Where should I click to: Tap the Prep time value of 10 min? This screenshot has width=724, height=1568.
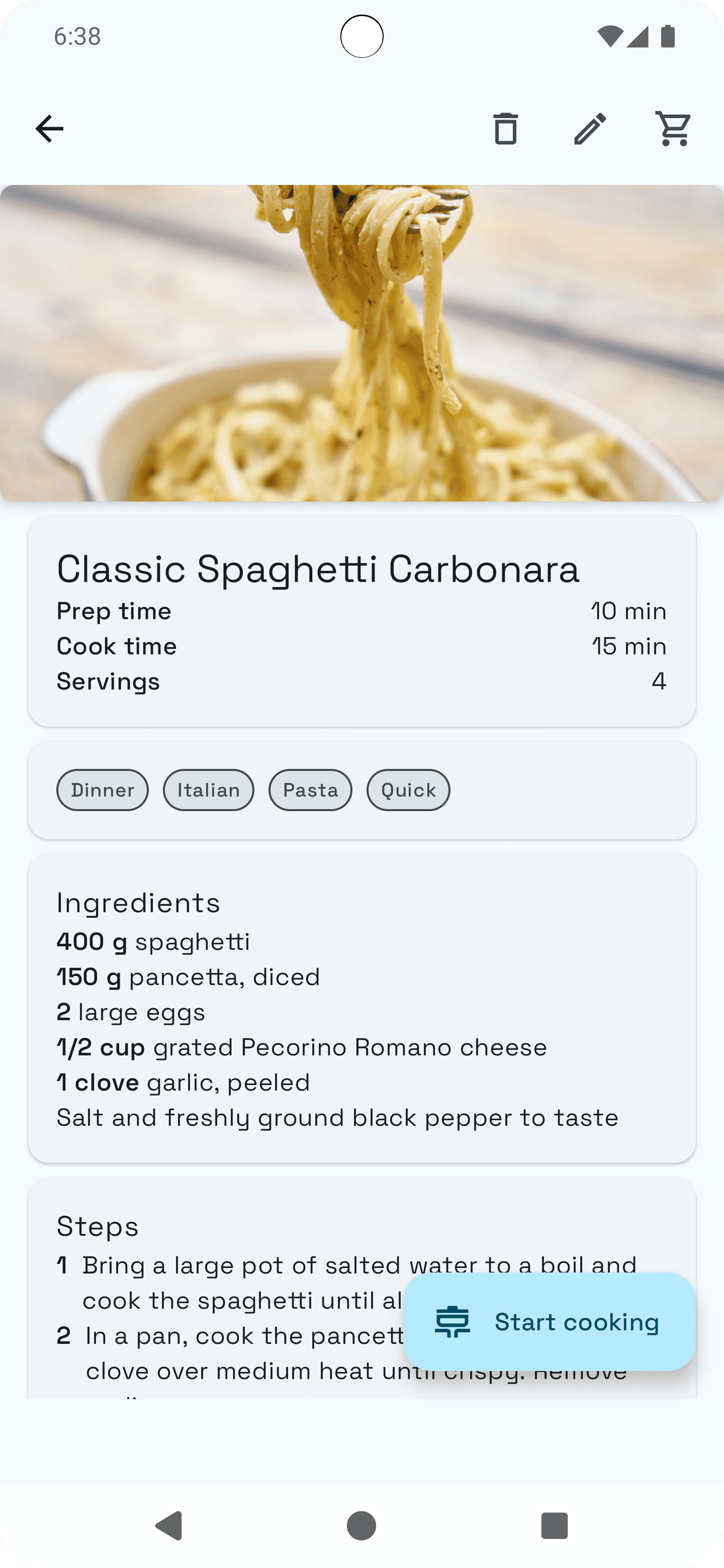(629, 611)
